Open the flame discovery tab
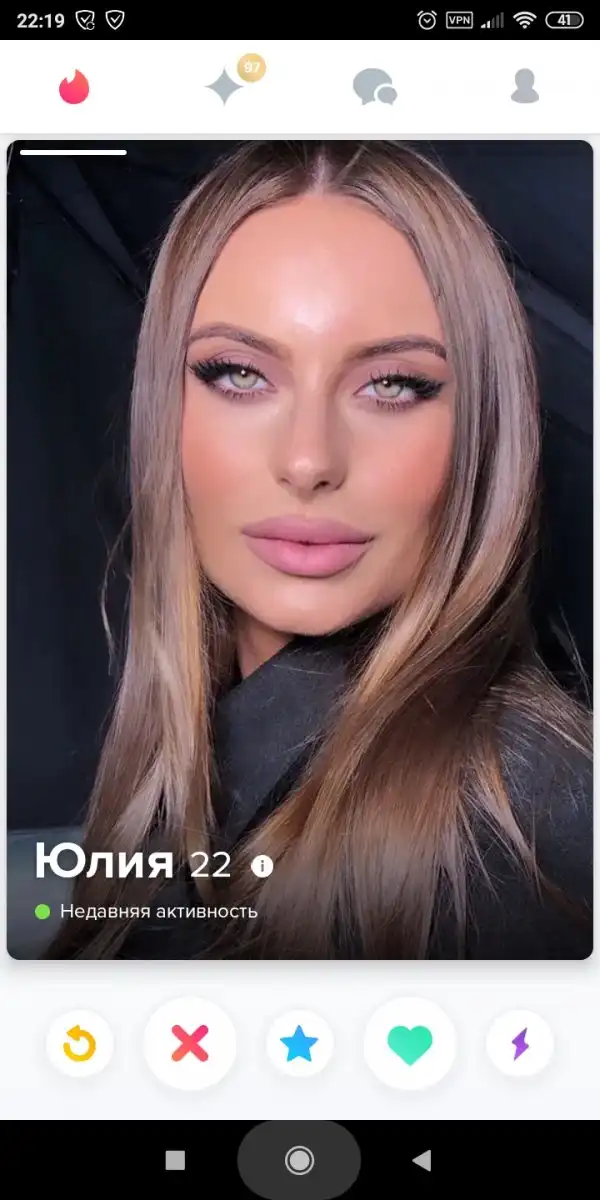The width and height of the screenshot is (600, 1200). (74, 87)
